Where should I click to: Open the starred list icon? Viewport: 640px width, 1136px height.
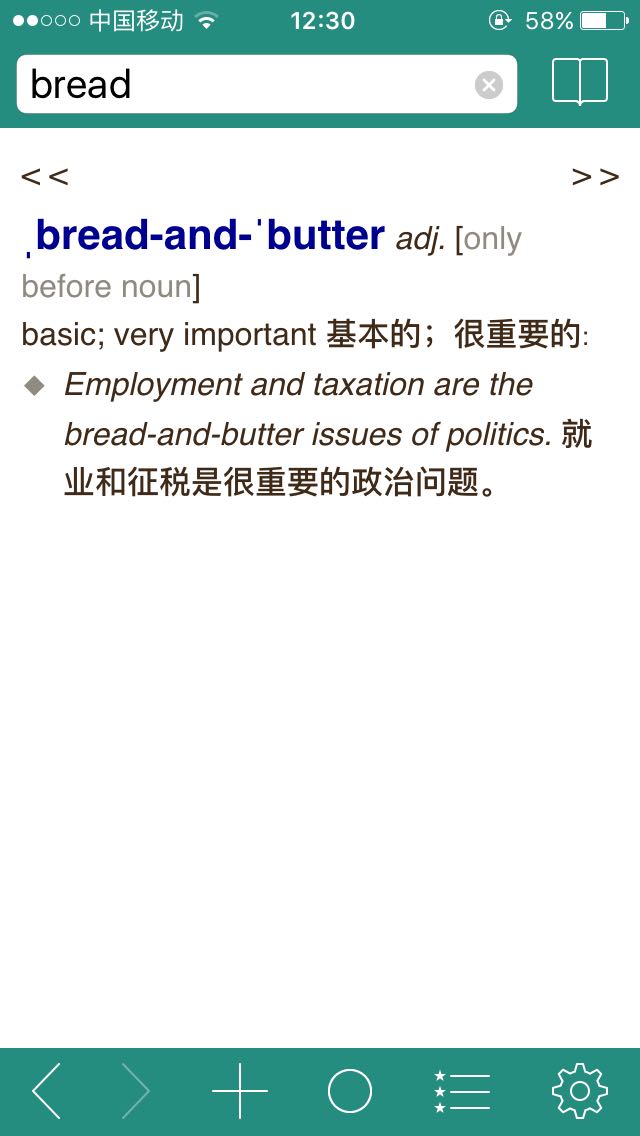pos(462,1090)
